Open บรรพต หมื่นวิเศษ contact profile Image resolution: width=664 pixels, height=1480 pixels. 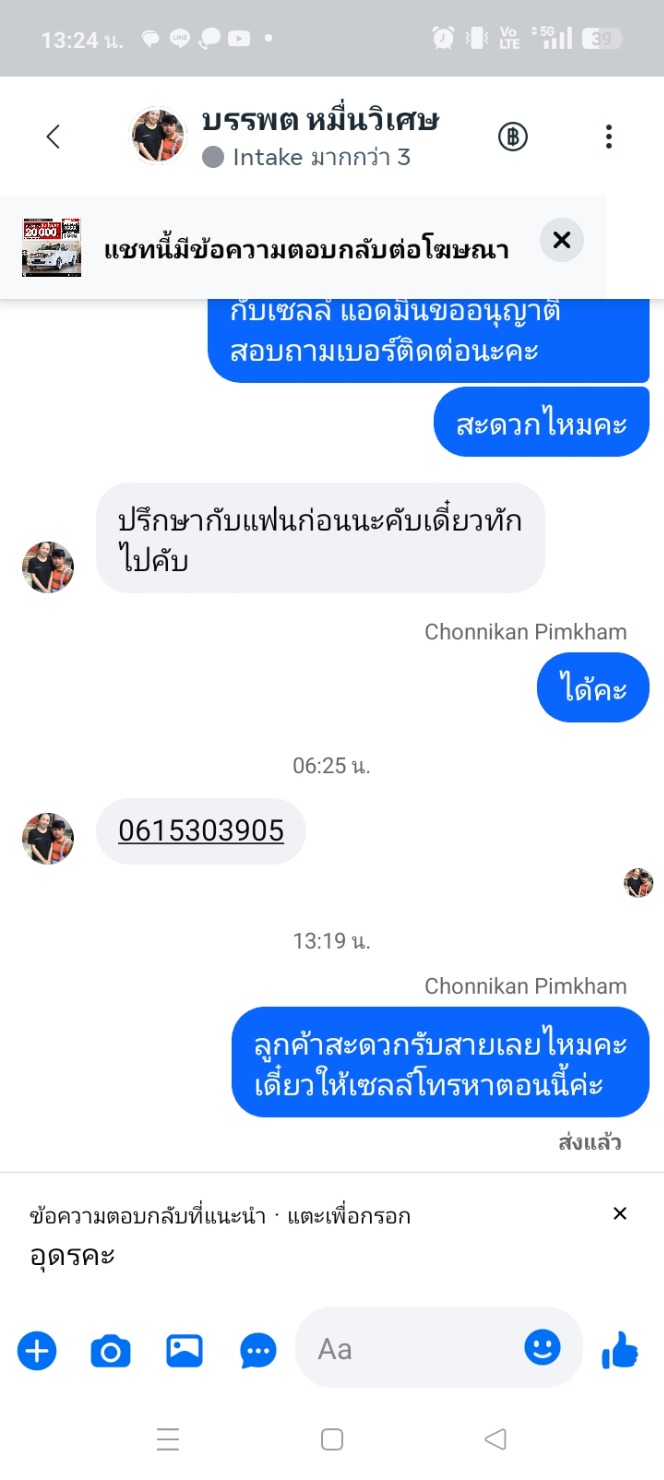pyautogui.click(x=320, y=121)
